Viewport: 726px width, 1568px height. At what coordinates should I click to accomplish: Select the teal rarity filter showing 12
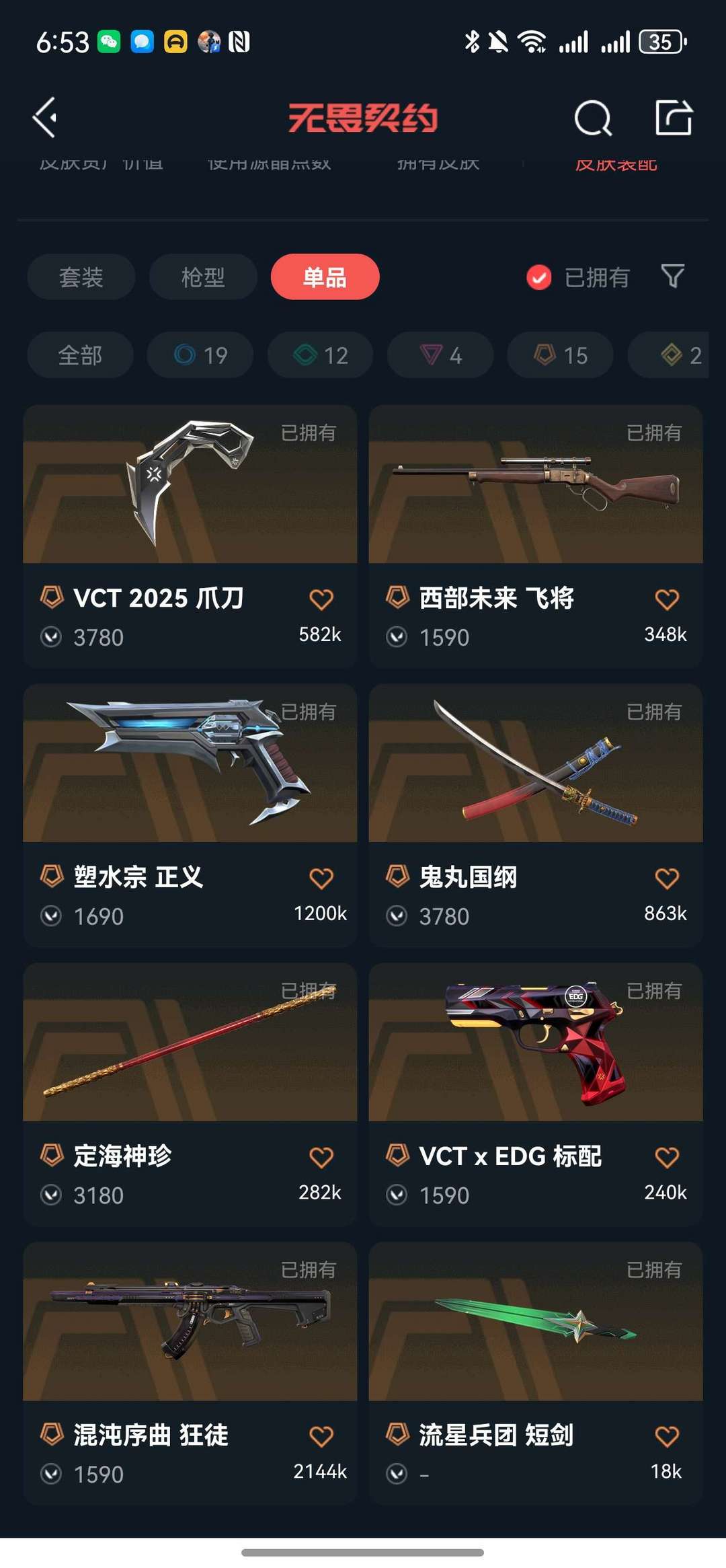tap(319, 355)
